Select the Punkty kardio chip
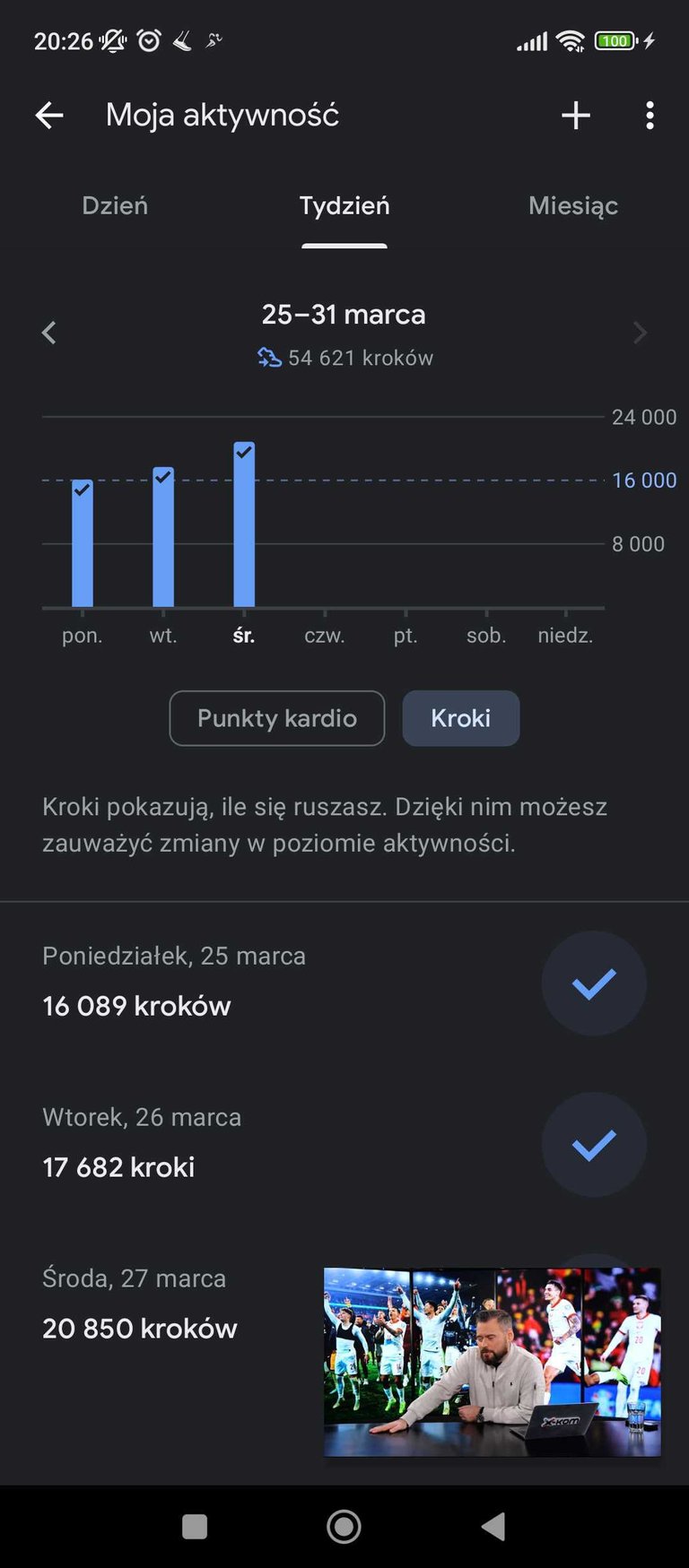The image size is (689, 1568). tap(277, 718)
